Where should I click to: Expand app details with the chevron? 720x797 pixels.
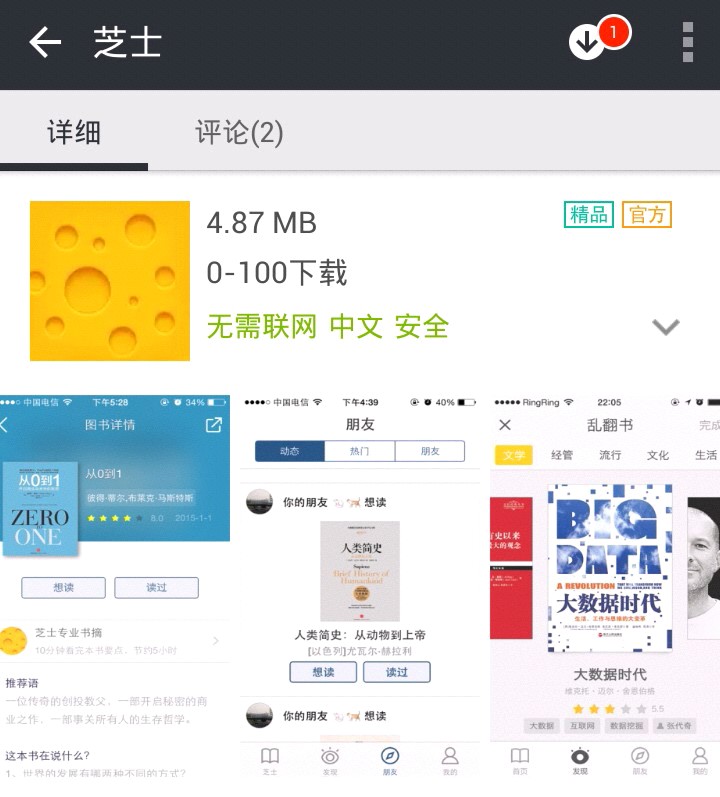[x=665, y=327]
